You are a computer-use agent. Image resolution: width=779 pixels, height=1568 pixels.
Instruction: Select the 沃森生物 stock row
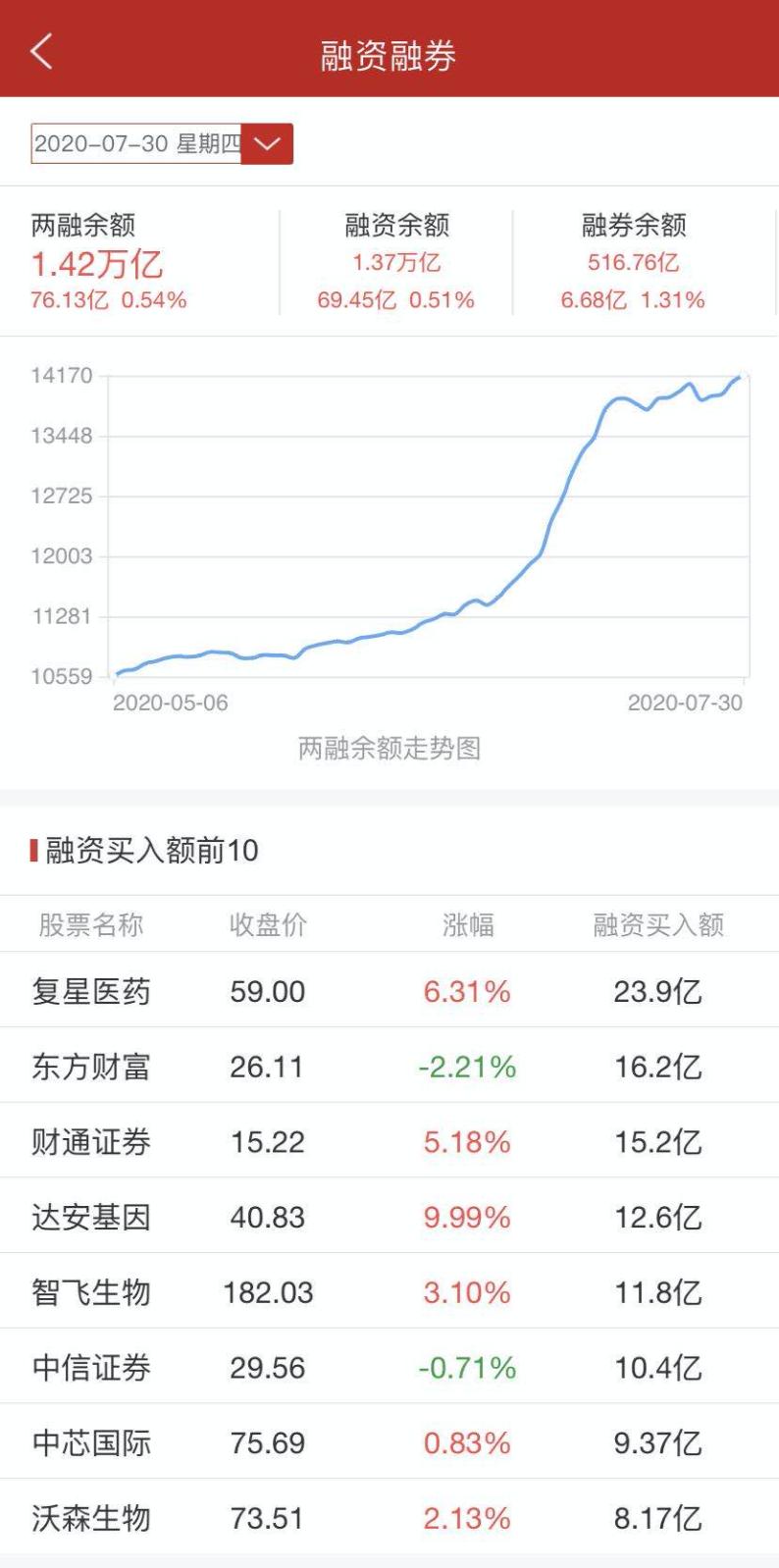tap(389, 1519)
